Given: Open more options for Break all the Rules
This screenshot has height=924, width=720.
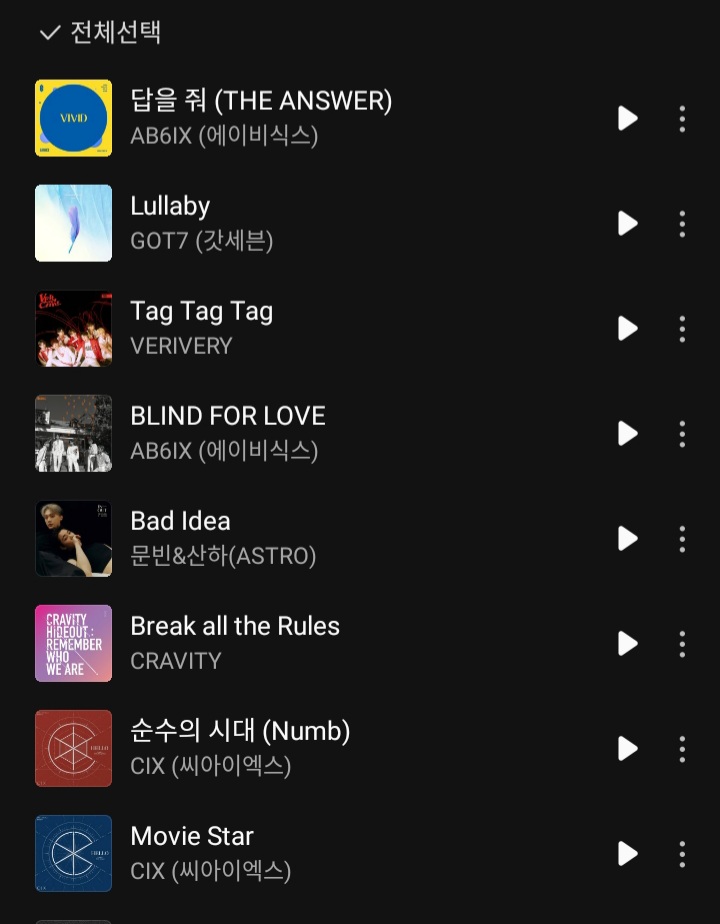Looking at the screenshot, I should click(x=682, y=643).
